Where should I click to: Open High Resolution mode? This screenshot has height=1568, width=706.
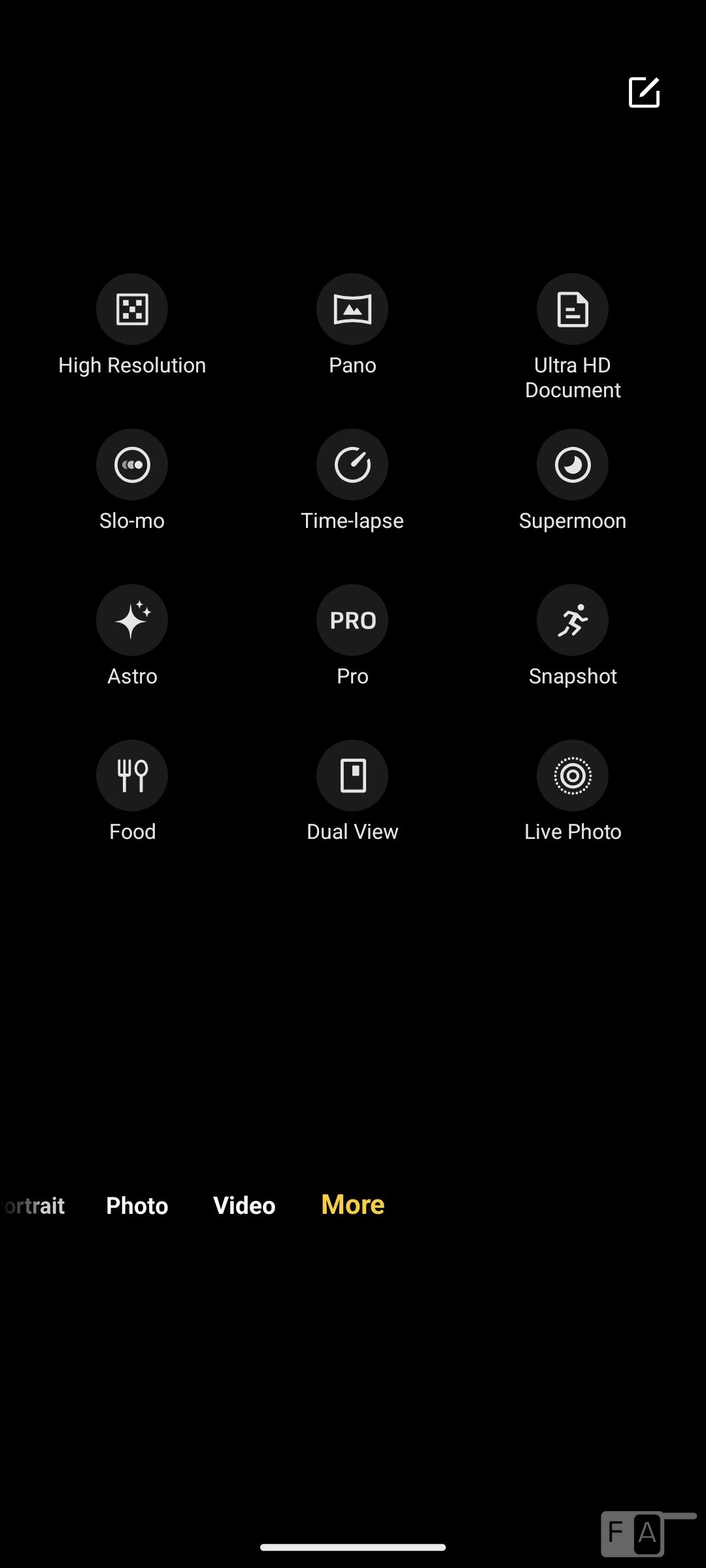[132, 310]
